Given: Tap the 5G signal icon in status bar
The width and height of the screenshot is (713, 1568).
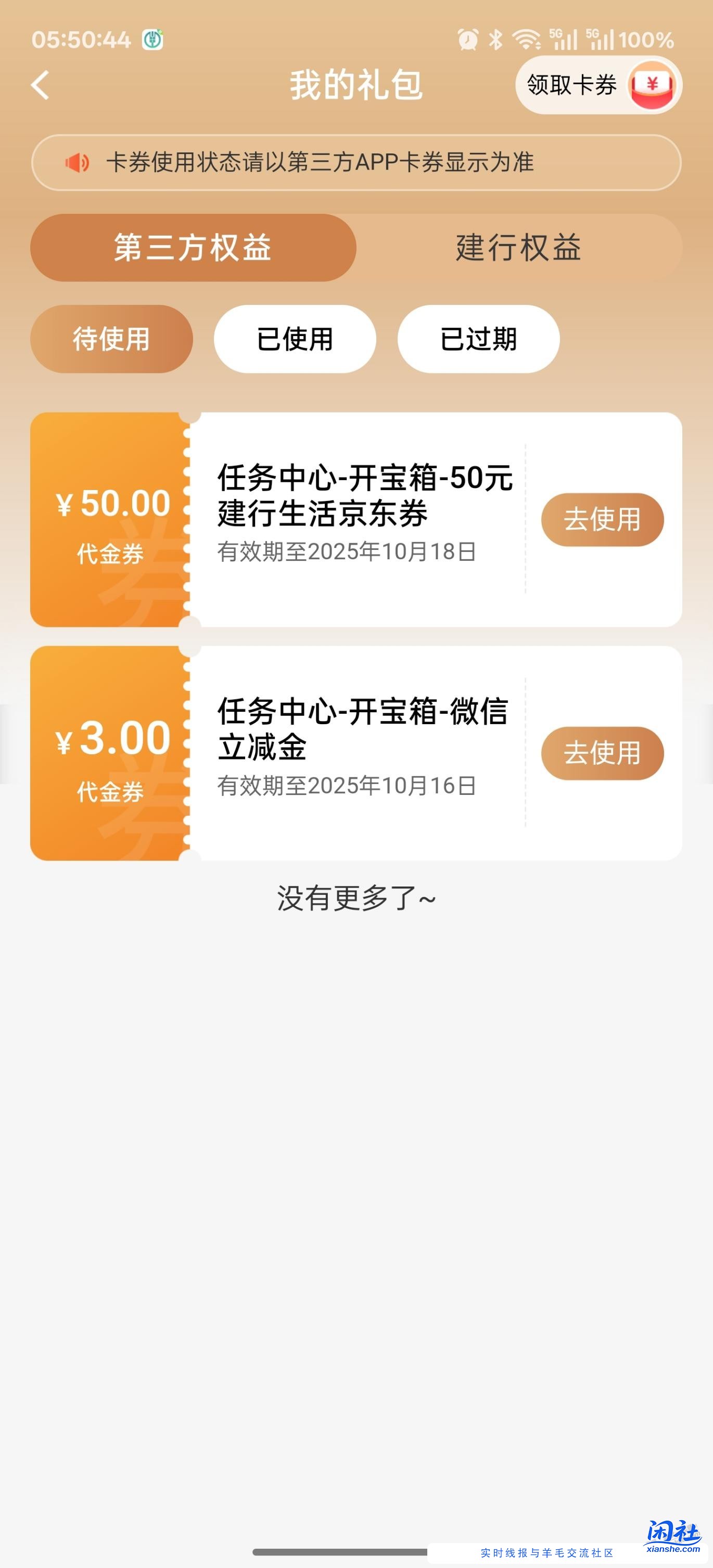Looking at the screenshot, I should tap(563, 39).
